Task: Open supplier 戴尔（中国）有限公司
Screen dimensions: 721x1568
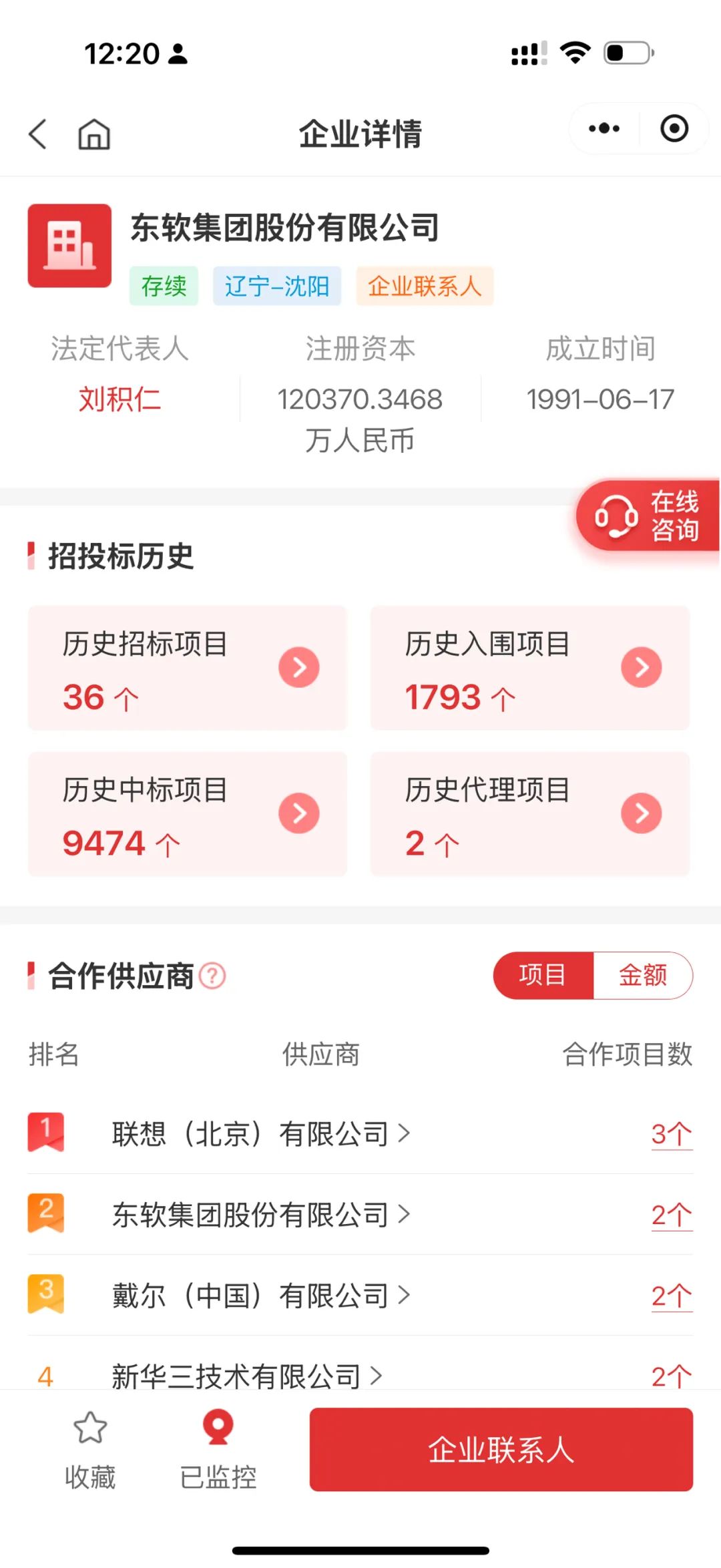Action: click(260, 1296)
